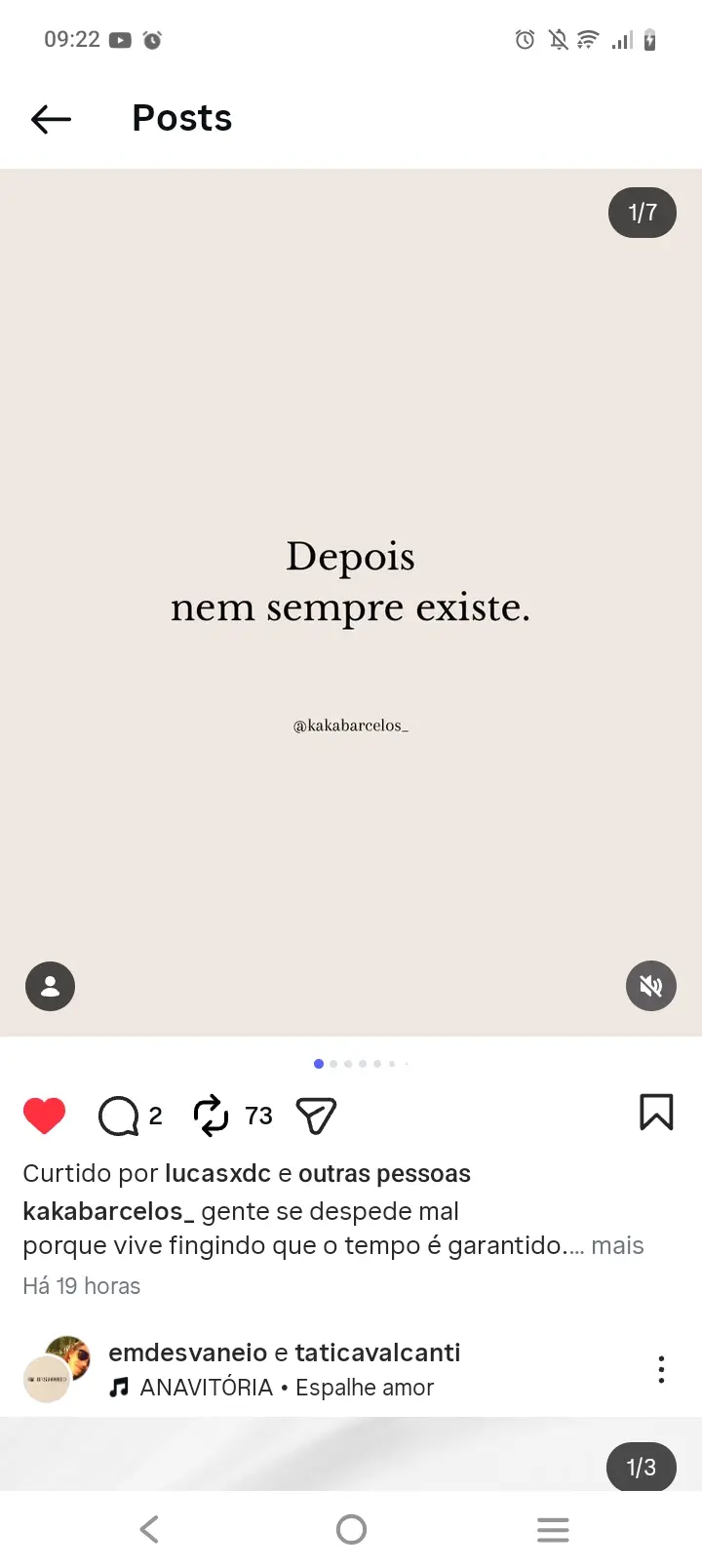Show tagged accounts on the post
Viewport: 702px width, 1568px height.
coord(50,986)
